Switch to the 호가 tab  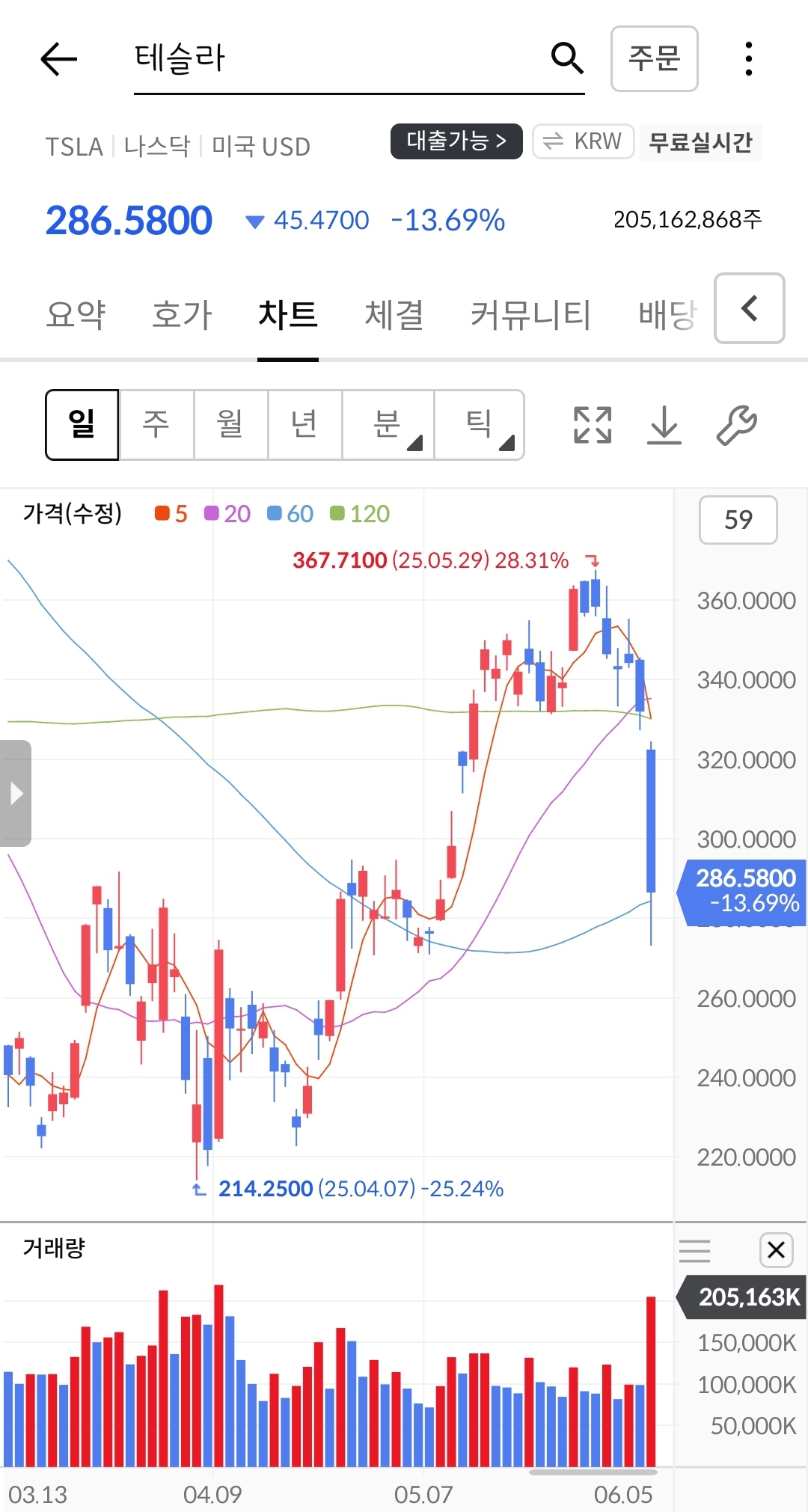click(182, 314)
